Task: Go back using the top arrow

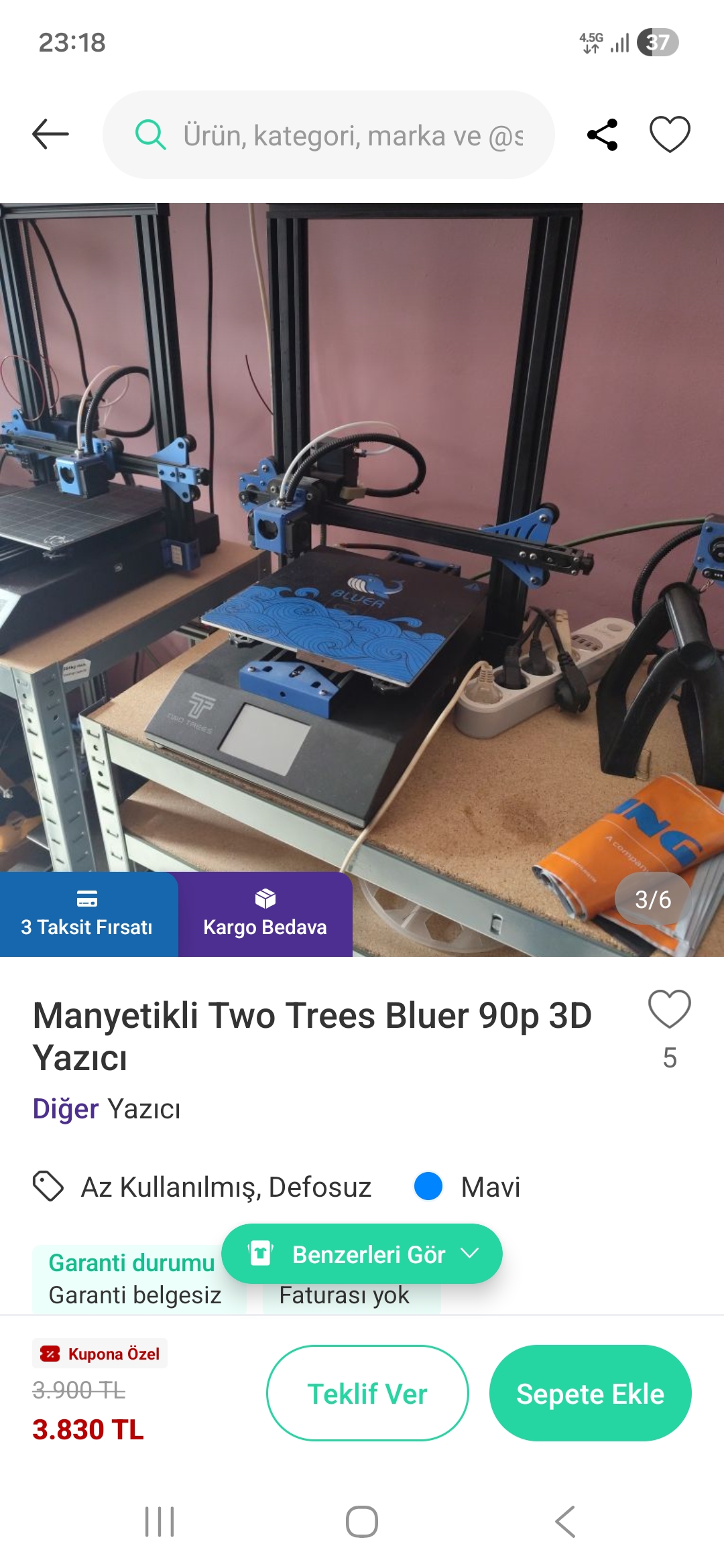Action: [51, 134]
